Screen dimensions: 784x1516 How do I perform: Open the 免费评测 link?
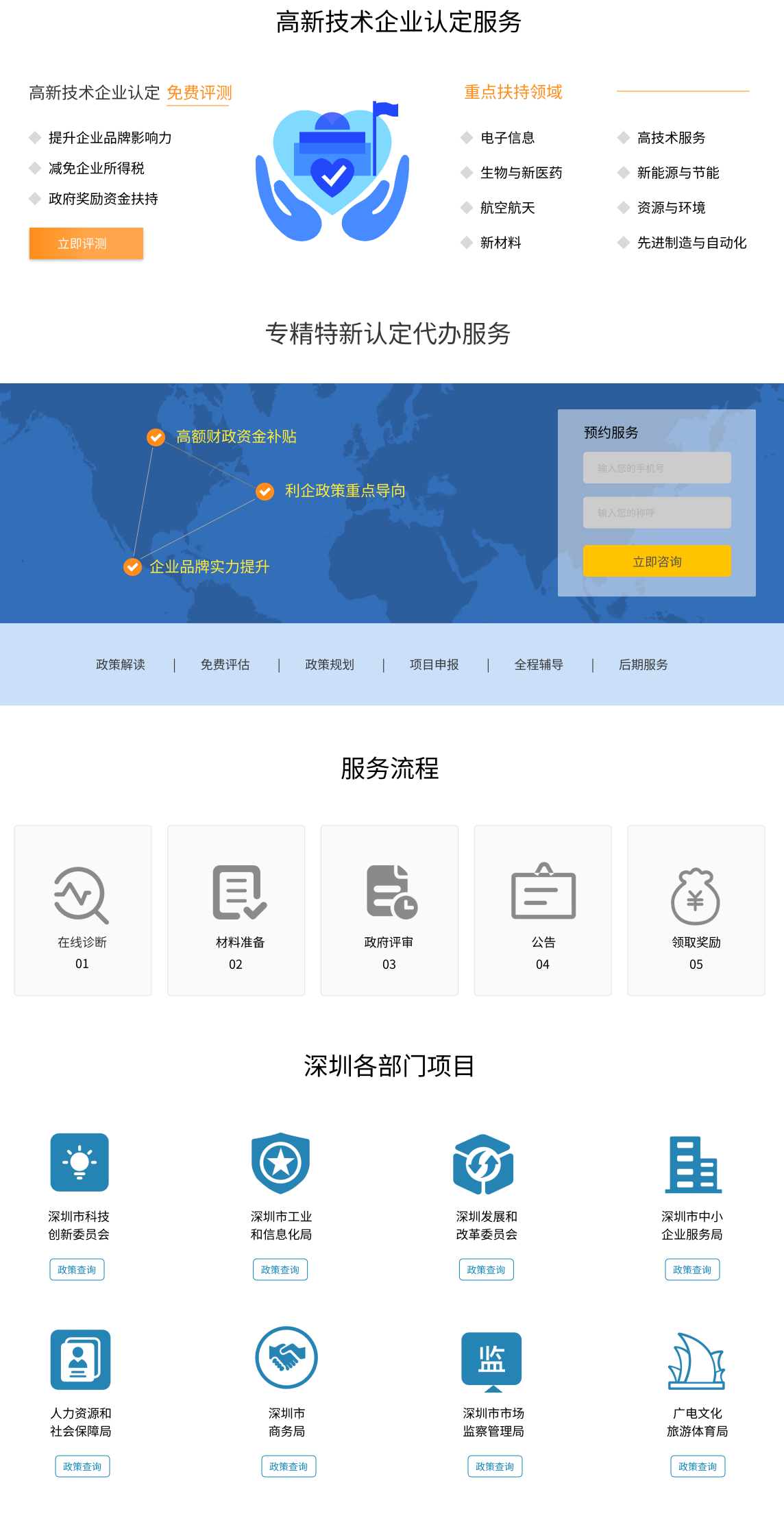click(199, 93)
